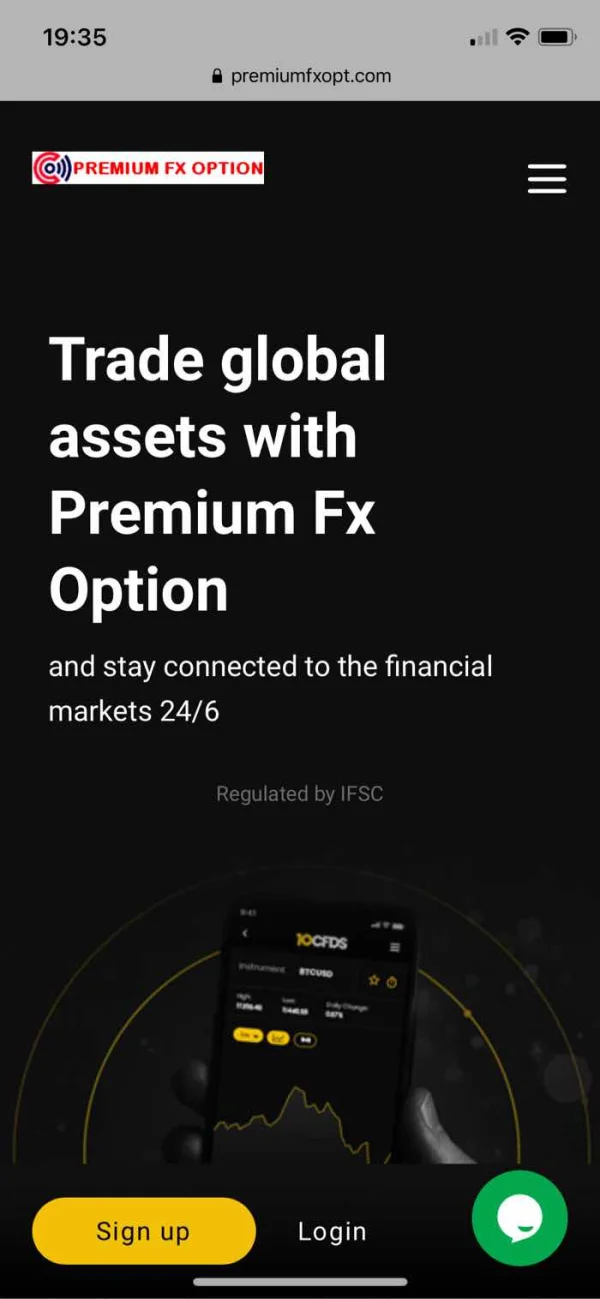Viewport: 600px width, 1299px height.
Task: Tap the premiumfxopt.com address bar
Action: [301, 76]
